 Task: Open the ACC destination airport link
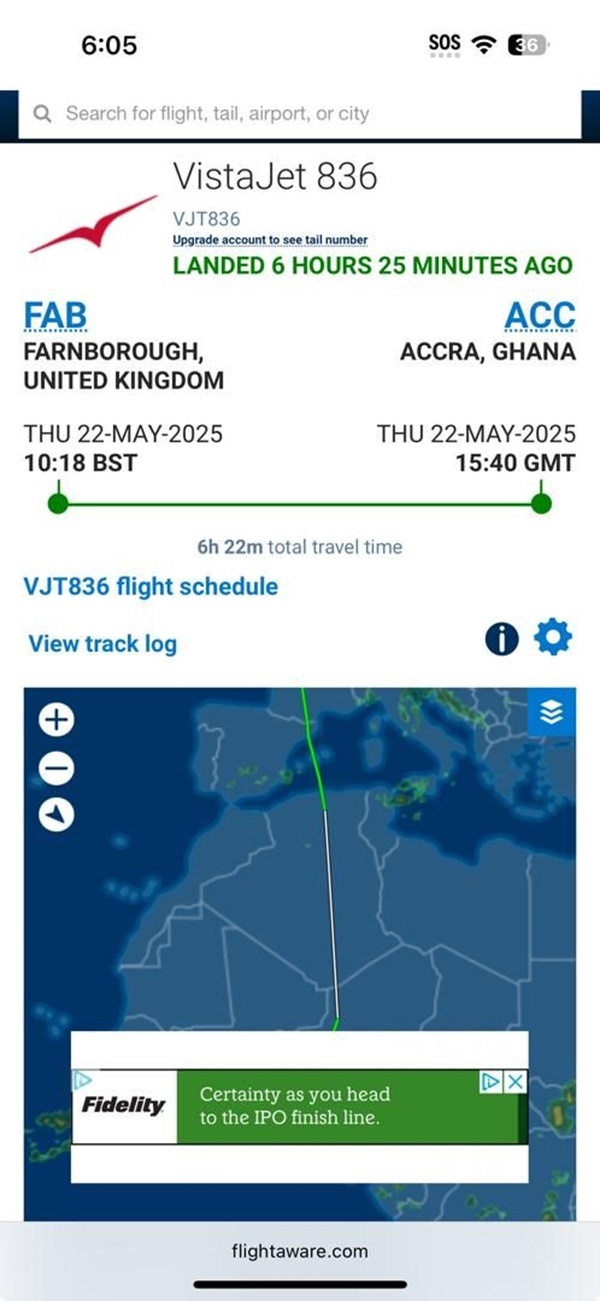pyautogui.click(x=540, y=314)
